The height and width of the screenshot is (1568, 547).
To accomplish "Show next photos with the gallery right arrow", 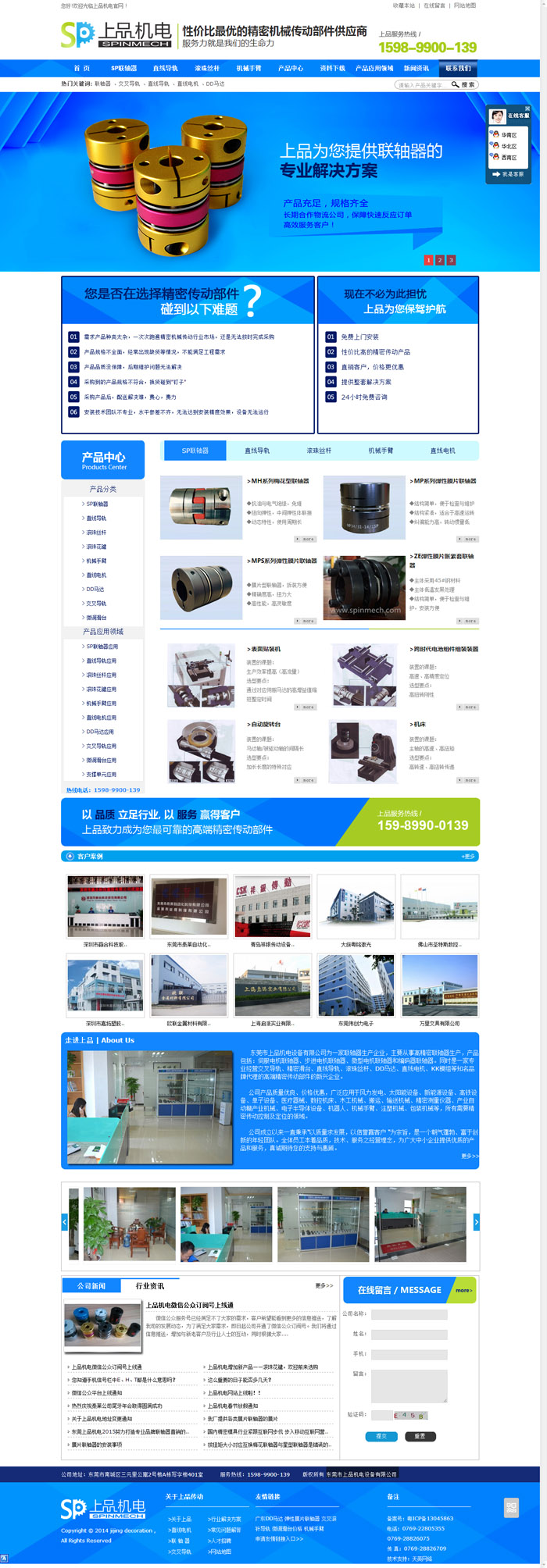I will [x=476, y=1222].
